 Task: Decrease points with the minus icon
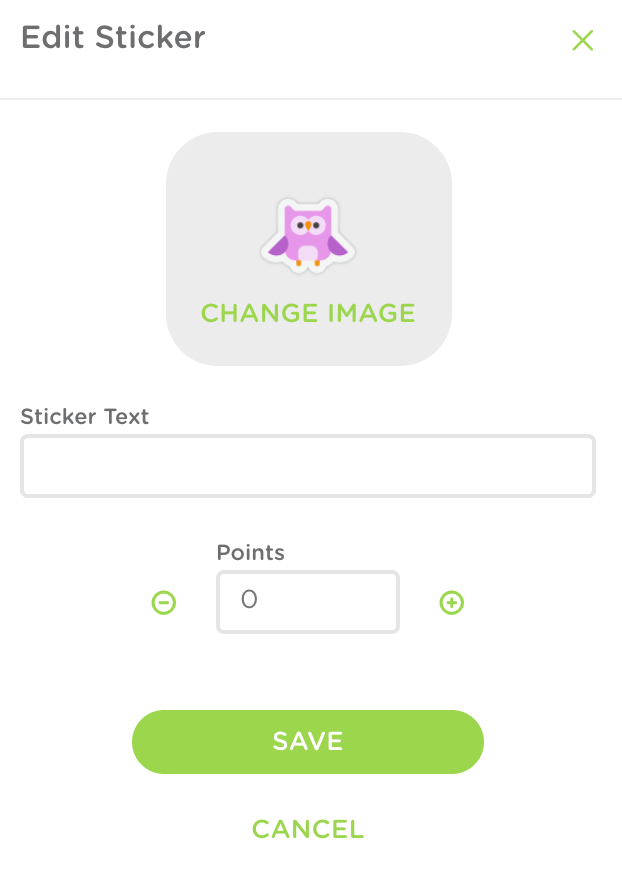[164, 602]
